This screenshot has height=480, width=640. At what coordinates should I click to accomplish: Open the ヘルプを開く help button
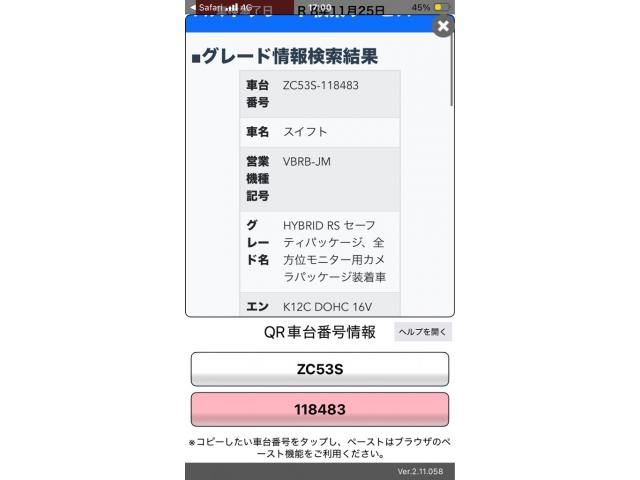pyautogui.click(x=423, y=332)
